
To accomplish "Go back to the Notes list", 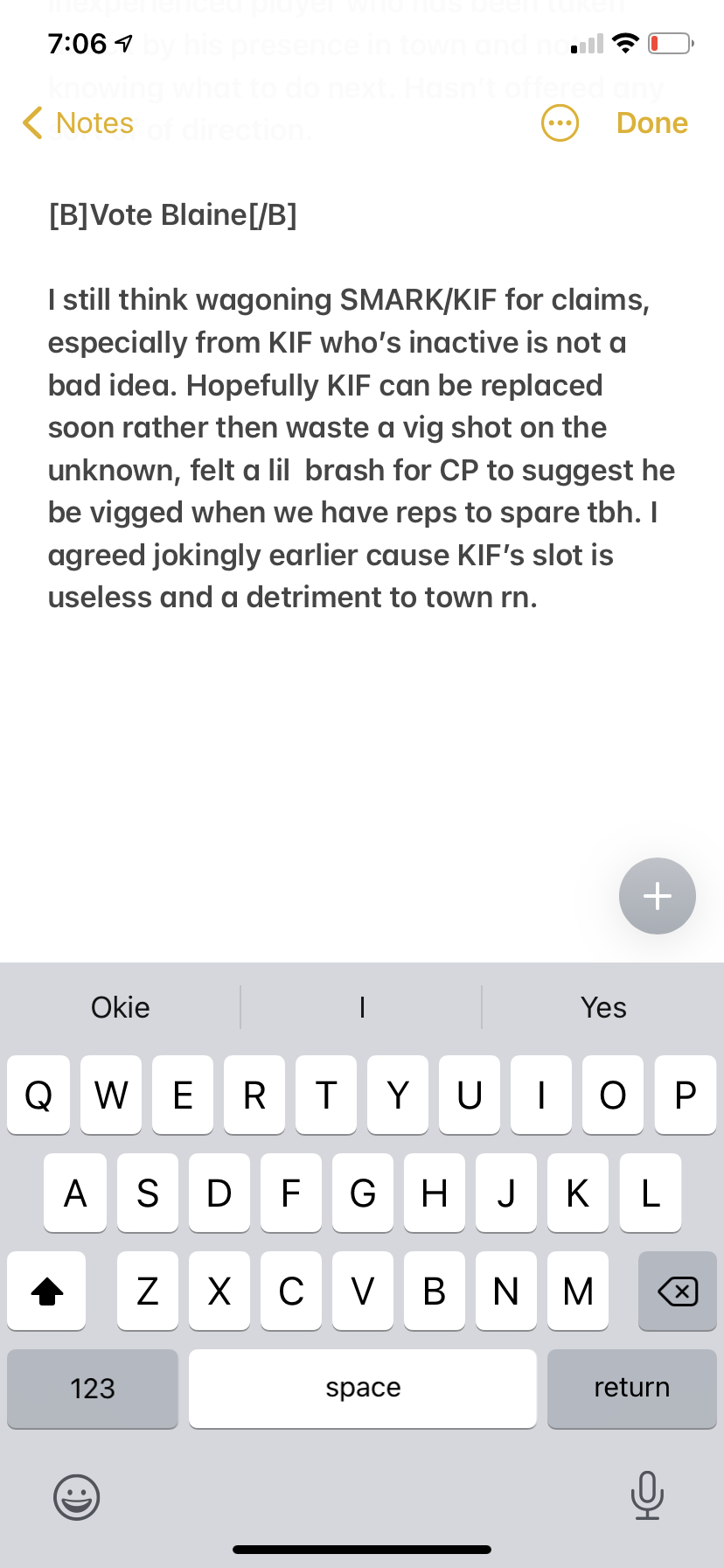I will (79, 123).
